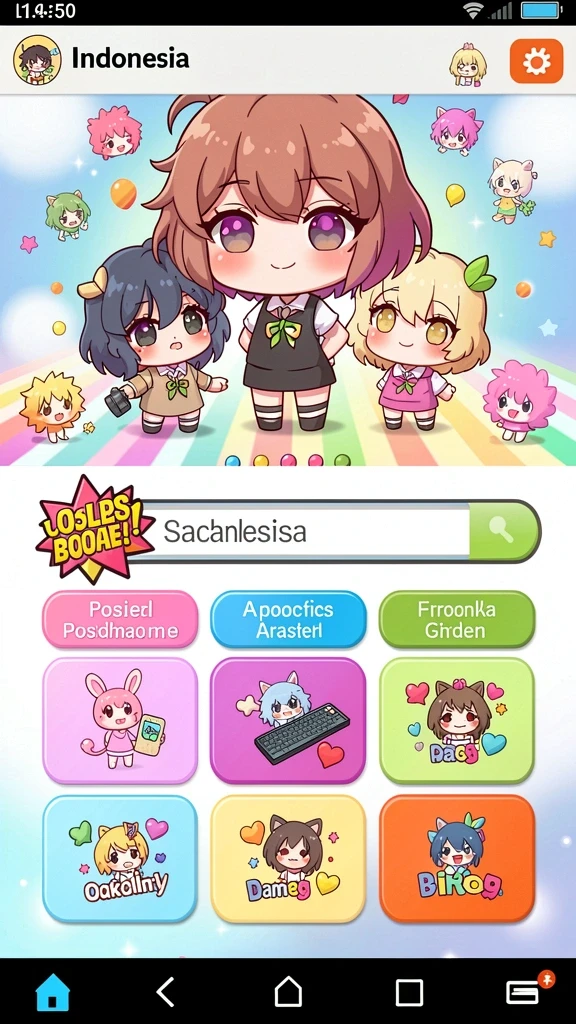The width and height of the screenshot is (576, 1024).
Task: Open the yellow Dameg tile
Action: coord(288,858)
